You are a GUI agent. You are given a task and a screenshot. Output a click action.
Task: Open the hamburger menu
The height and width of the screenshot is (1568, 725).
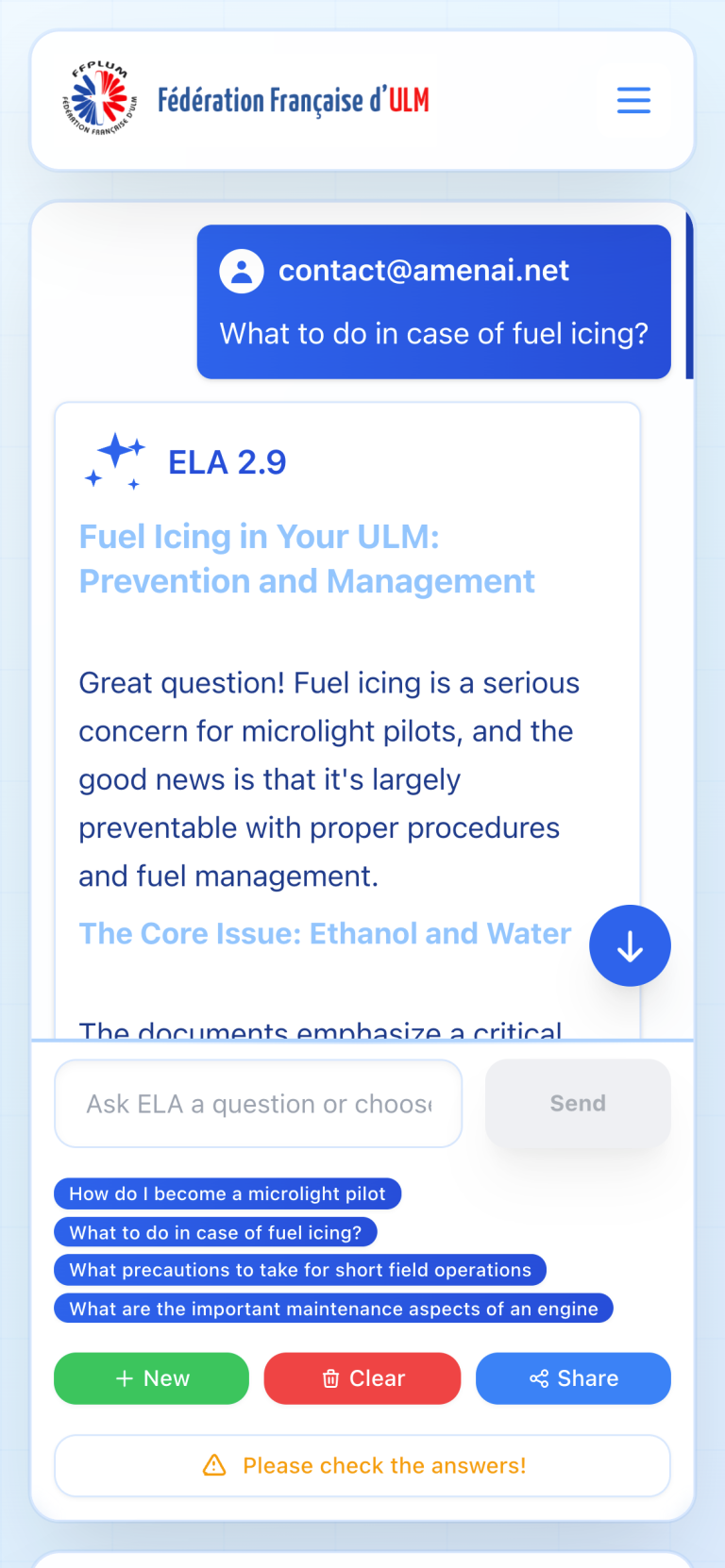click(x=633, y=100)
